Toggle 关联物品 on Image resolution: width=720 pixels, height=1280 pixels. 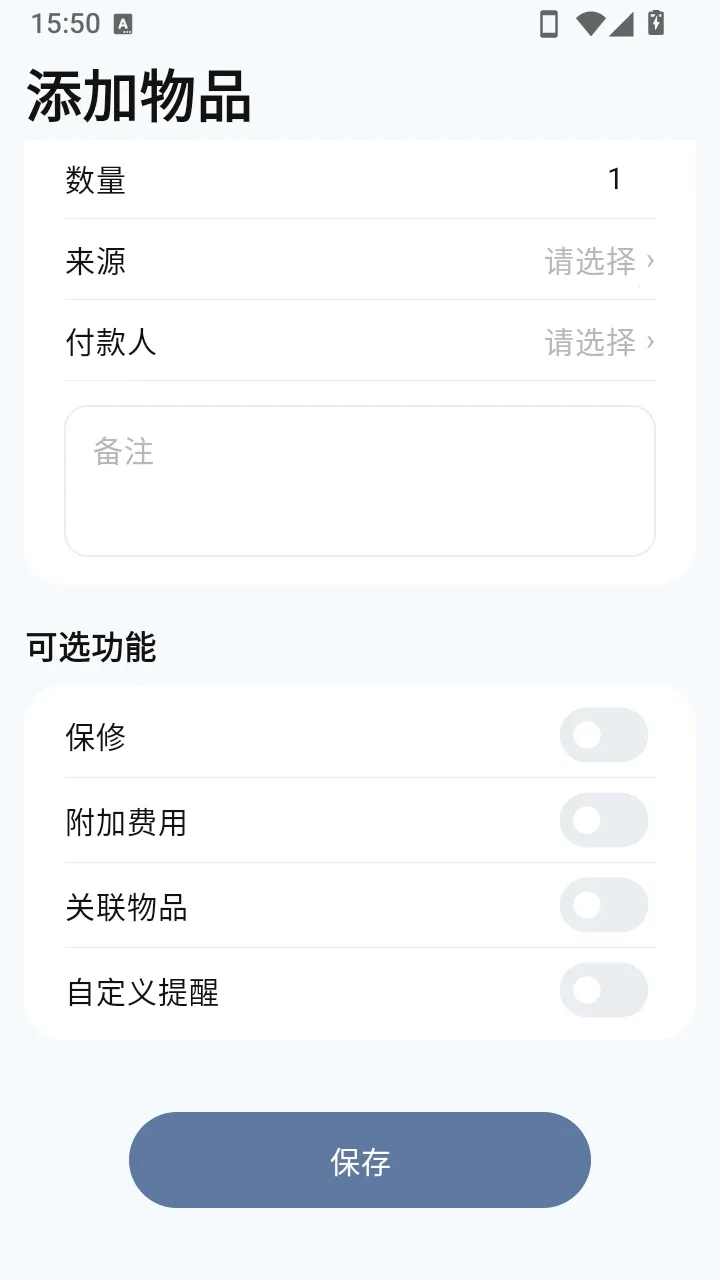pos(604,906)
